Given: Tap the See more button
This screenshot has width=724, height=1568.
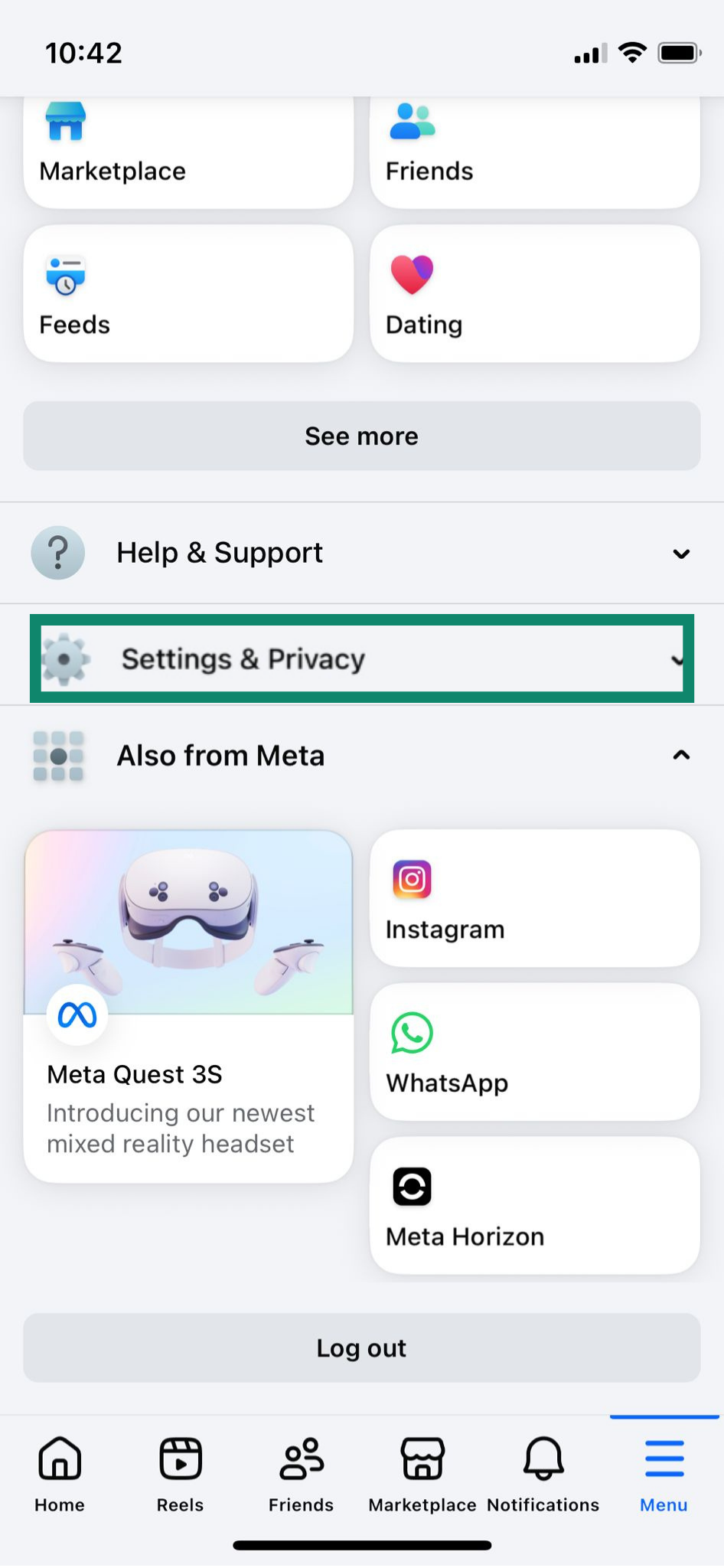Looking at the screenshot, I should (361, 436).
